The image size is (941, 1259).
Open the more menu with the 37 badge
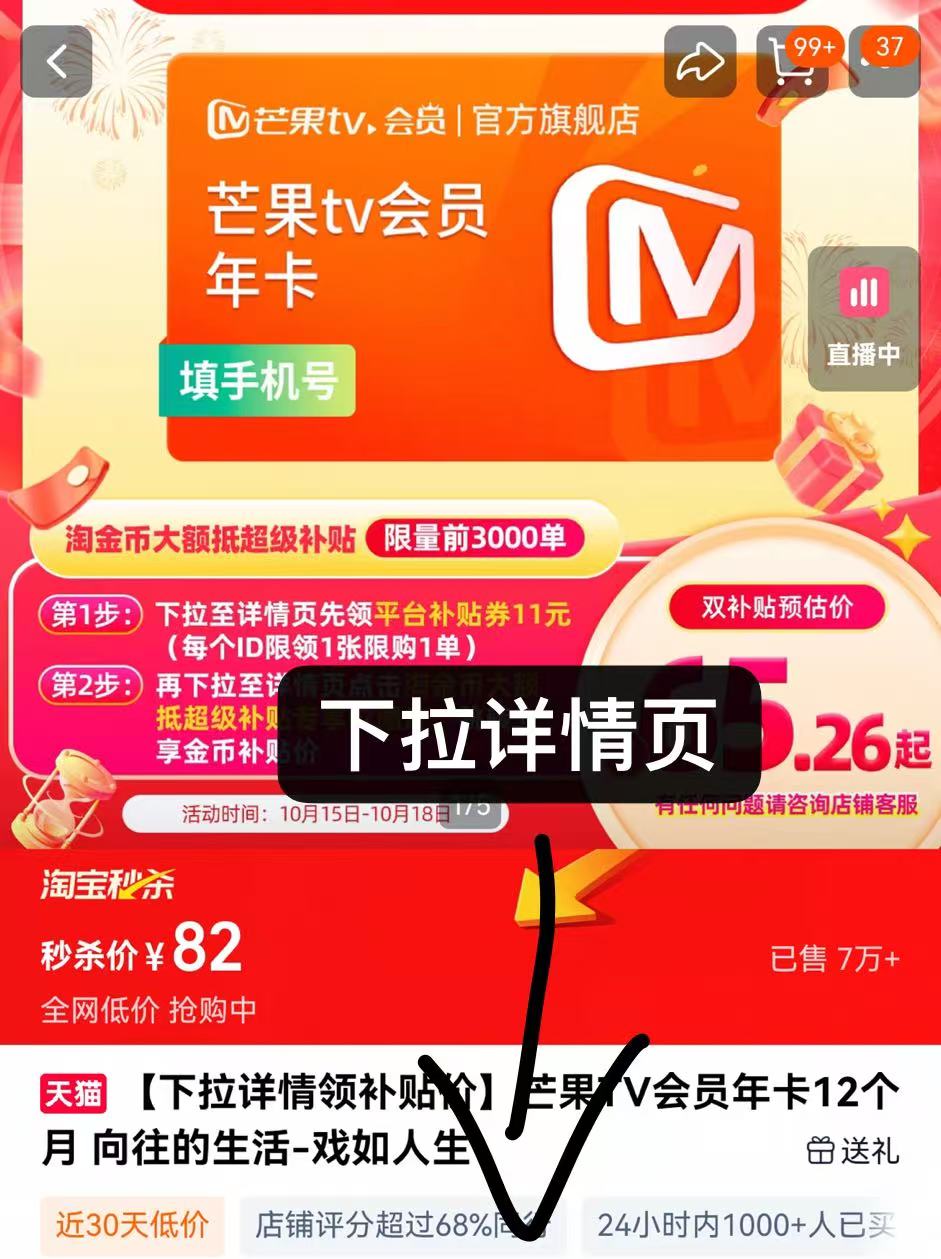885,62
